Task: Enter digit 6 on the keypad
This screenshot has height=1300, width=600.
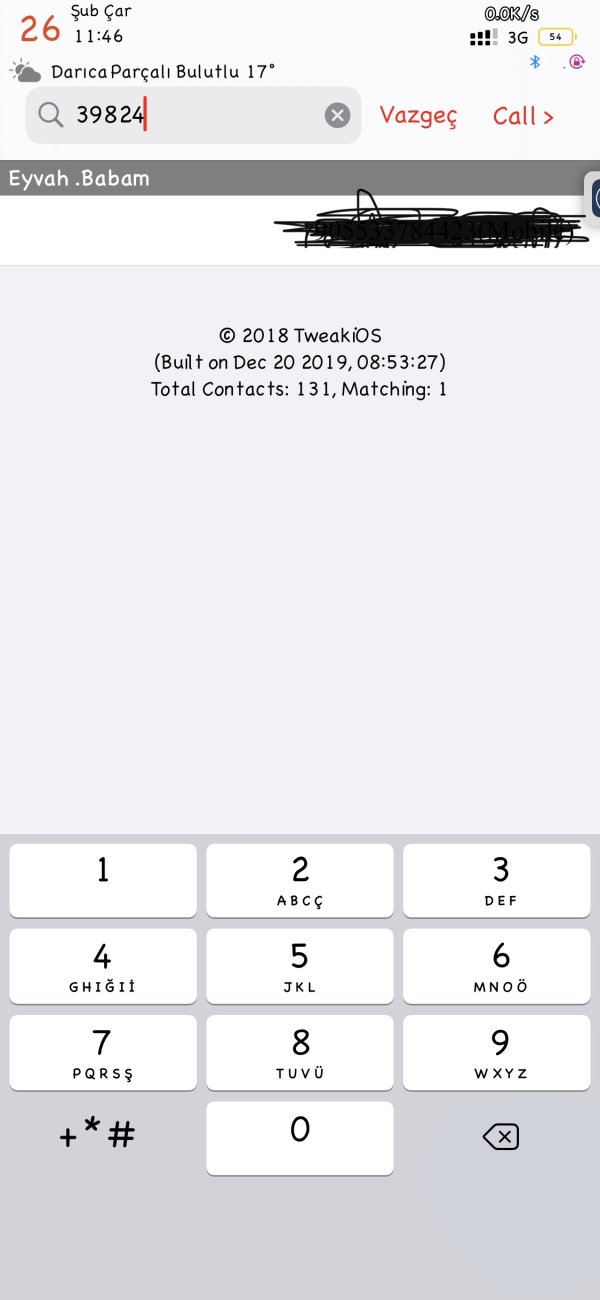Action: point(496,966)
